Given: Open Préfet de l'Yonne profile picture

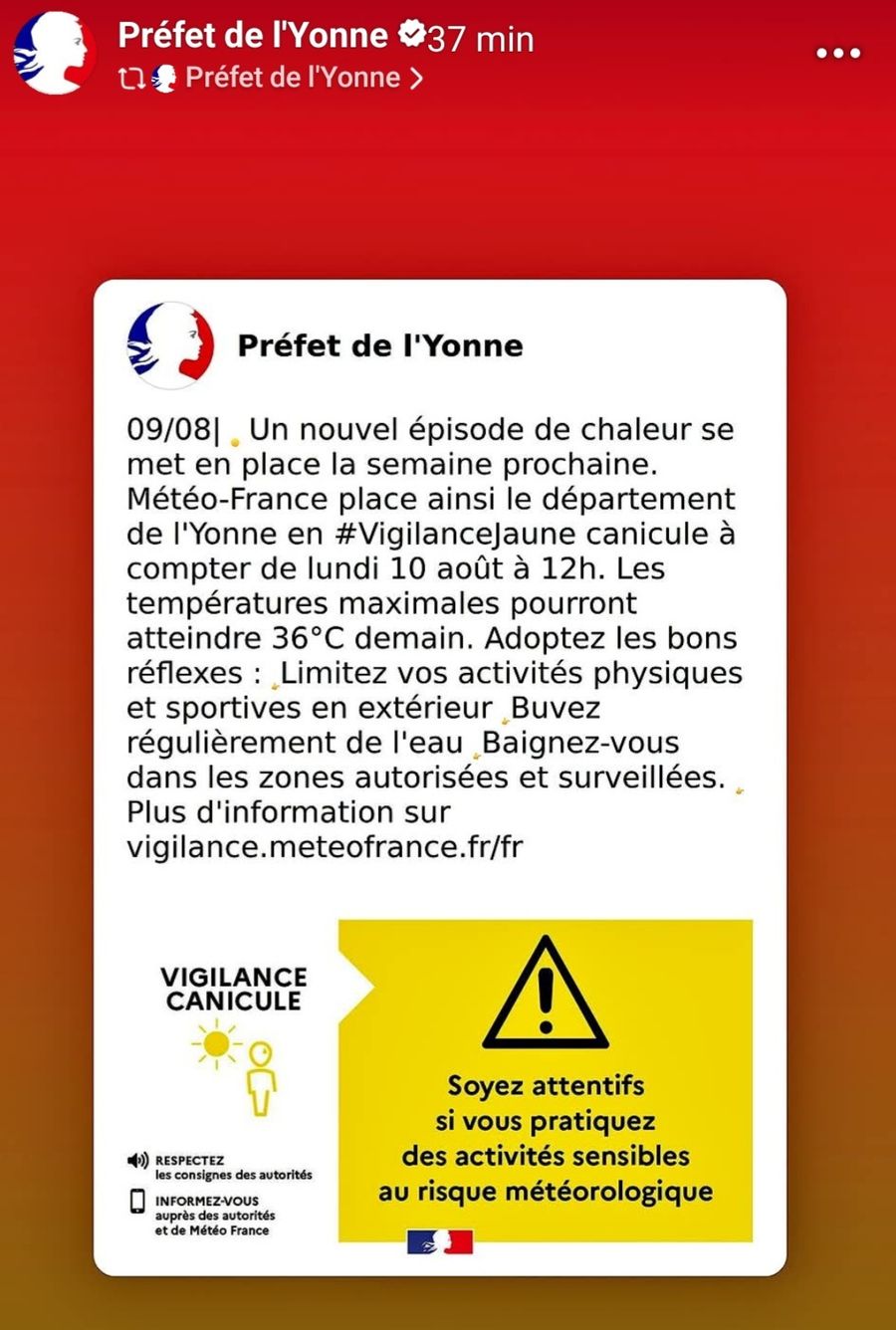Looking at the screenshot, I should [54, 53].
